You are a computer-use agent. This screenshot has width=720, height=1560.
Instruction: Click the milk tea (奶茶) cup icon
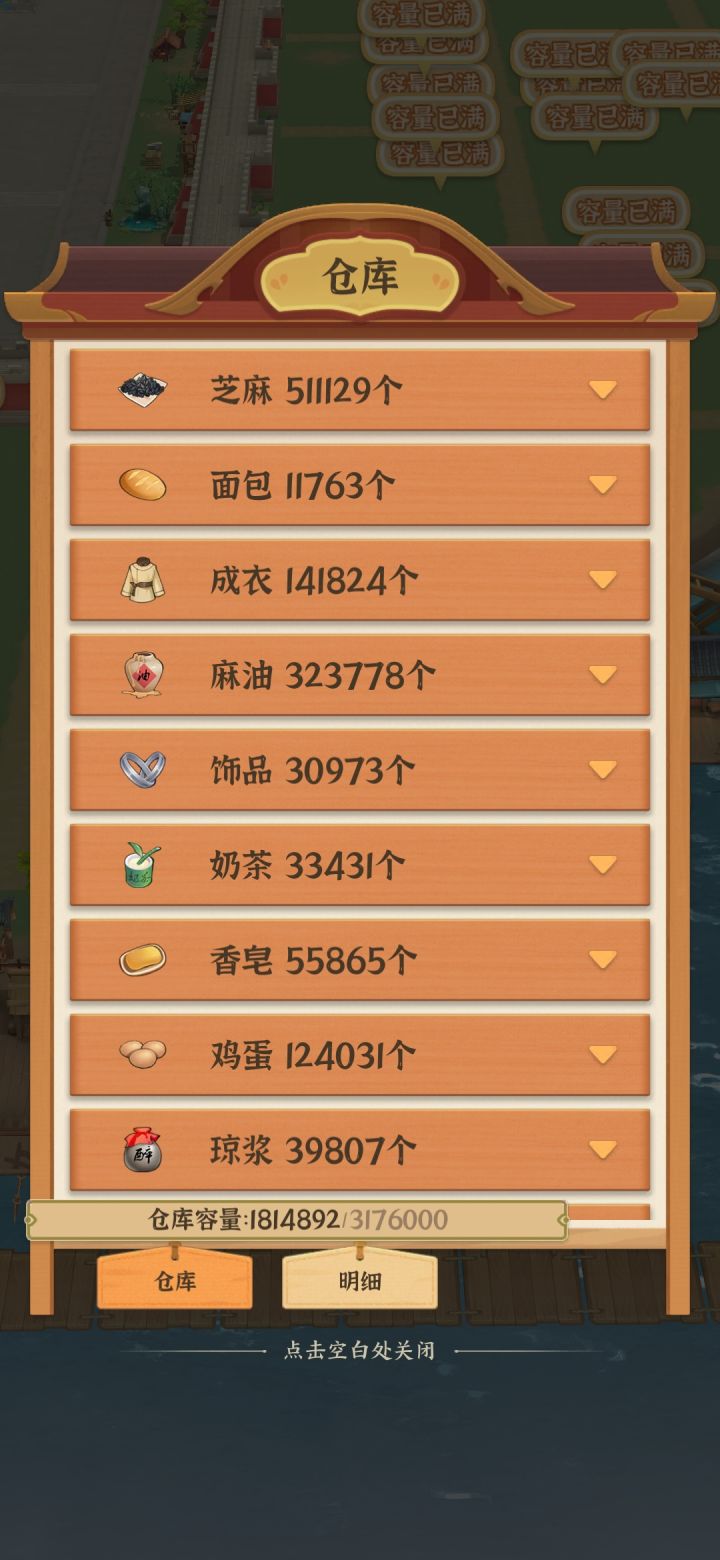point(143,864)
